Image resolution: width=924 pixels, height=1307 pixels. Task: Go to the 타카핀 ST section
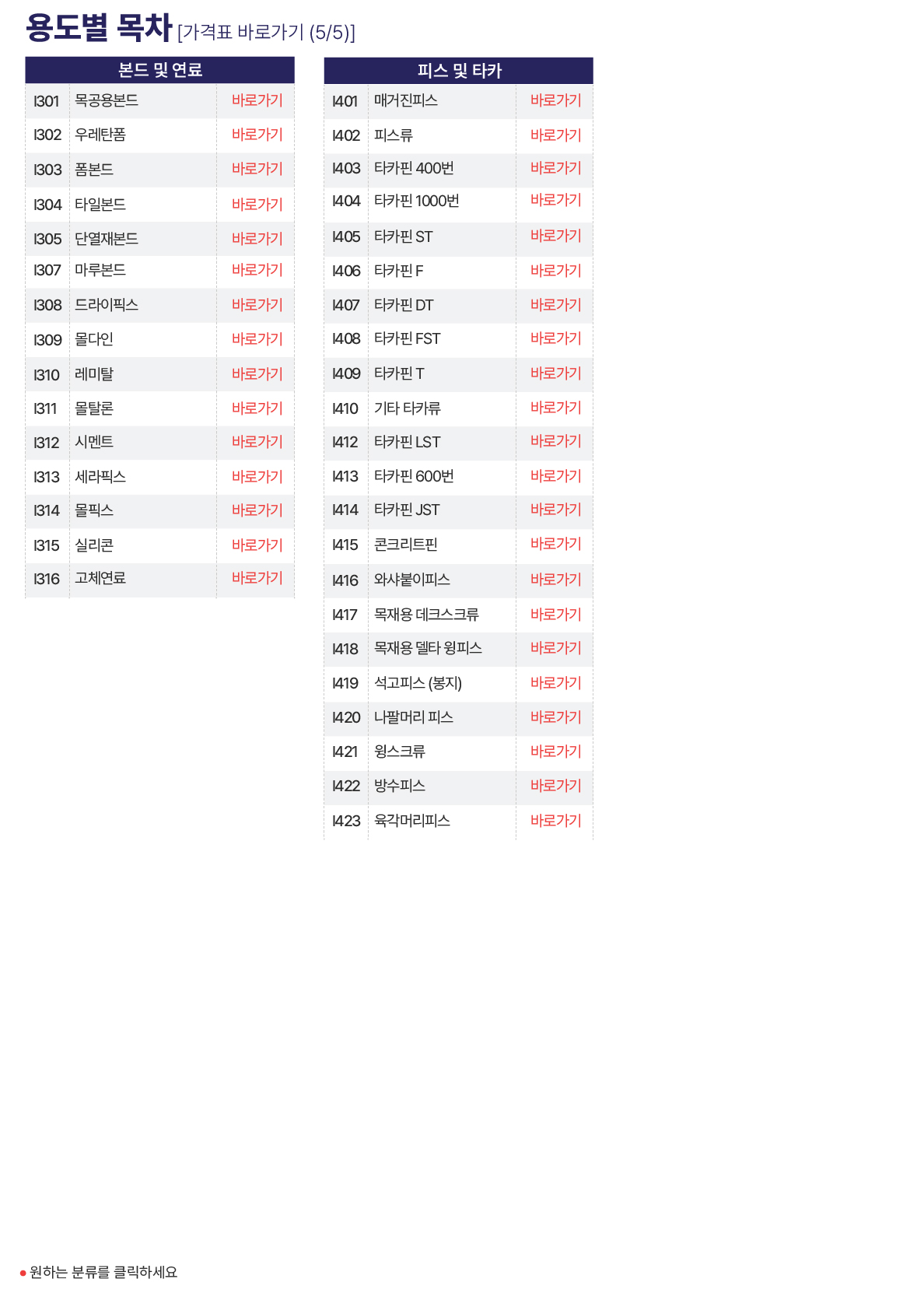coord(555,236)
